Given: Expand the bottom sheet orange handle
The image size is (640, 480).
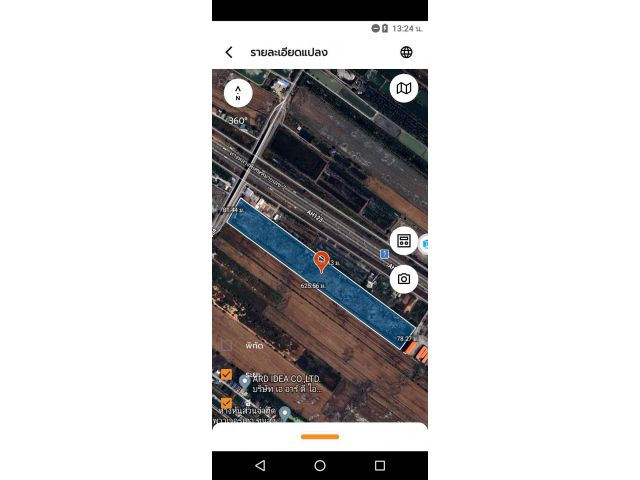Looking at the screenshot, I should coord(320,436).
